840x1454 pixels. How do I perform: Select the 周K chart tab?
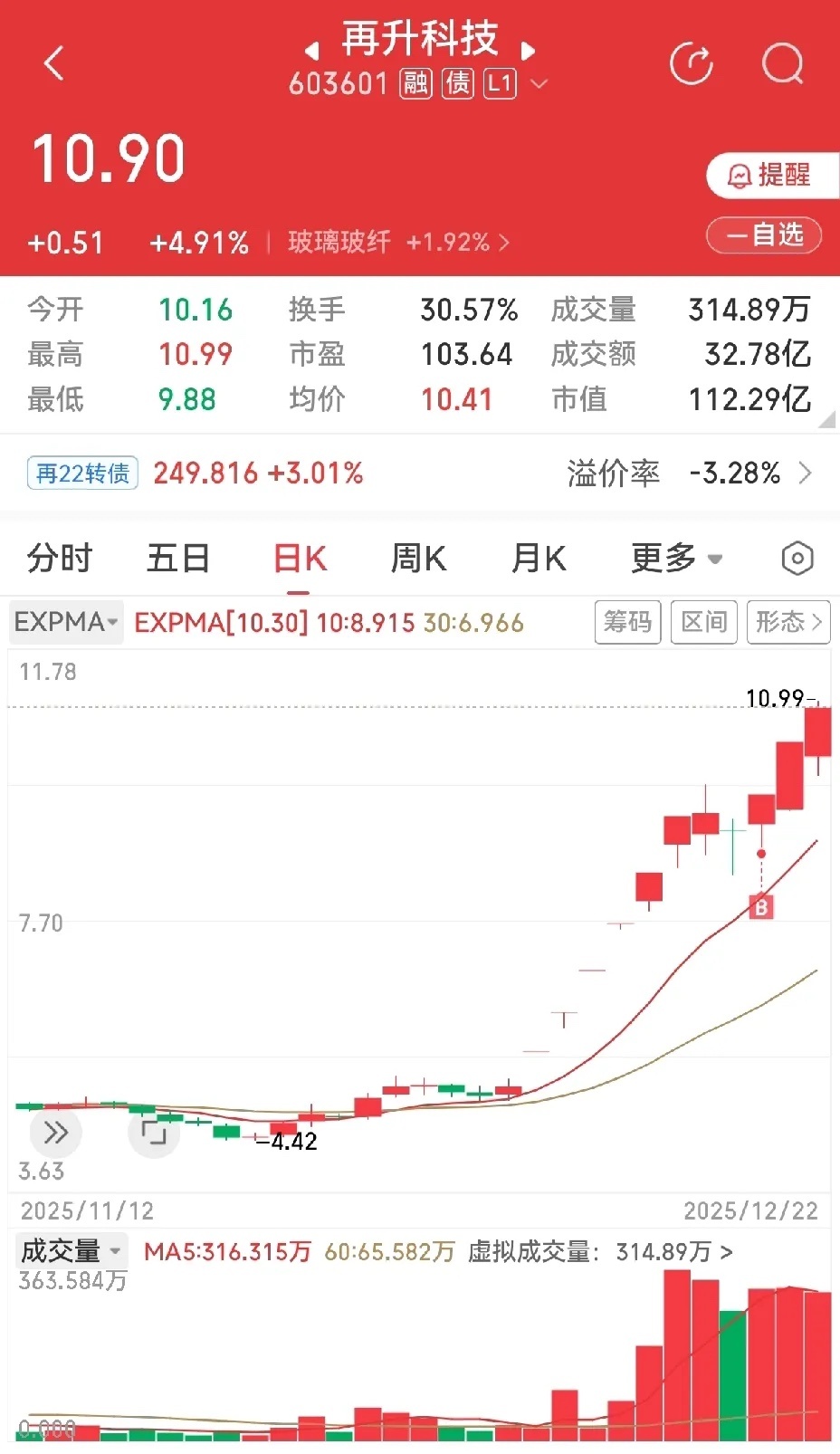click(x=418, y=559)
